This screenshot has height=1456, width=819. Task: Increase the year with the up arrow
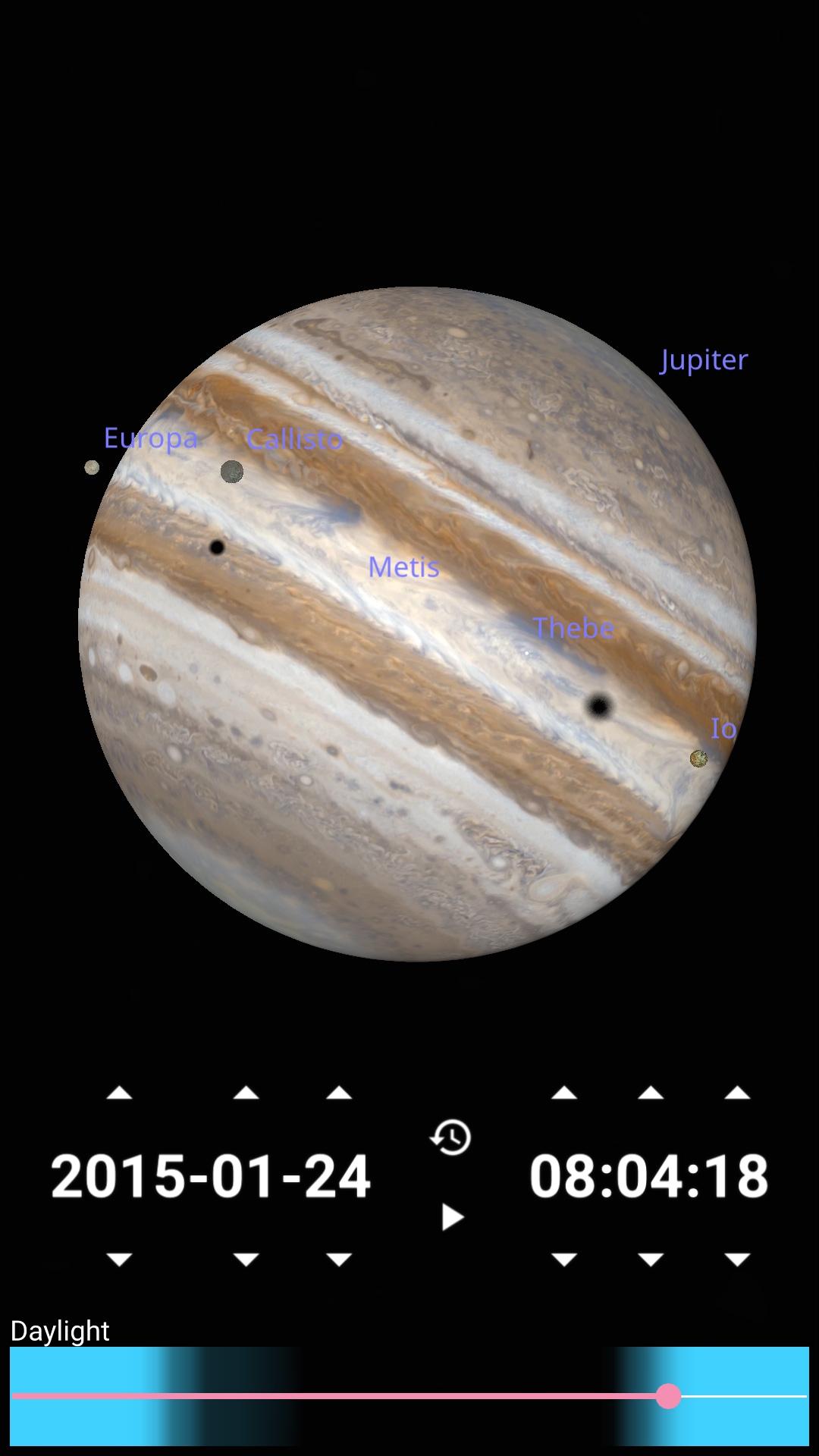119,1093
